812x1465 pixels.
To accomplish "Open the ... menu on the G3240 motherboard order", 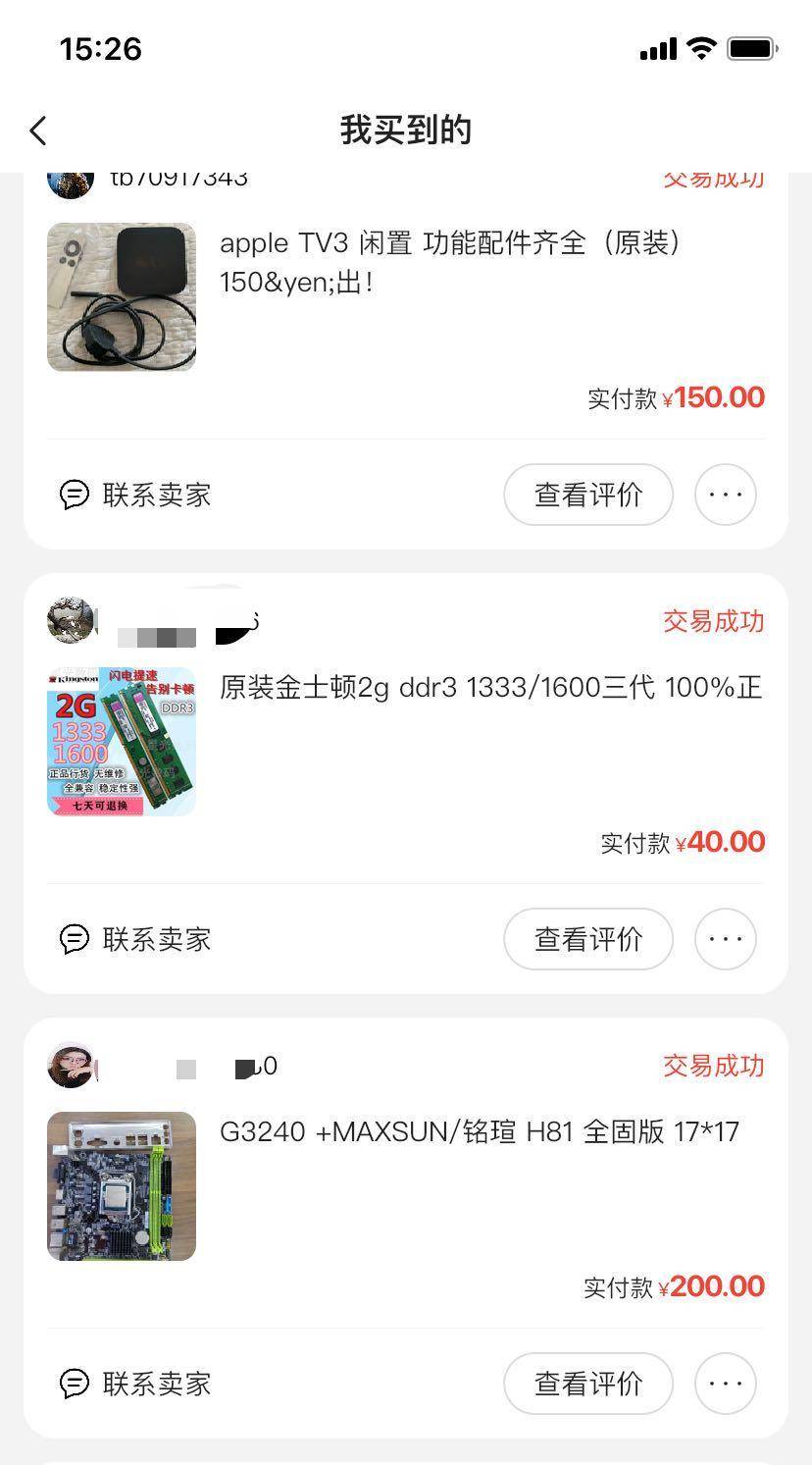I will coord(725,1384).
